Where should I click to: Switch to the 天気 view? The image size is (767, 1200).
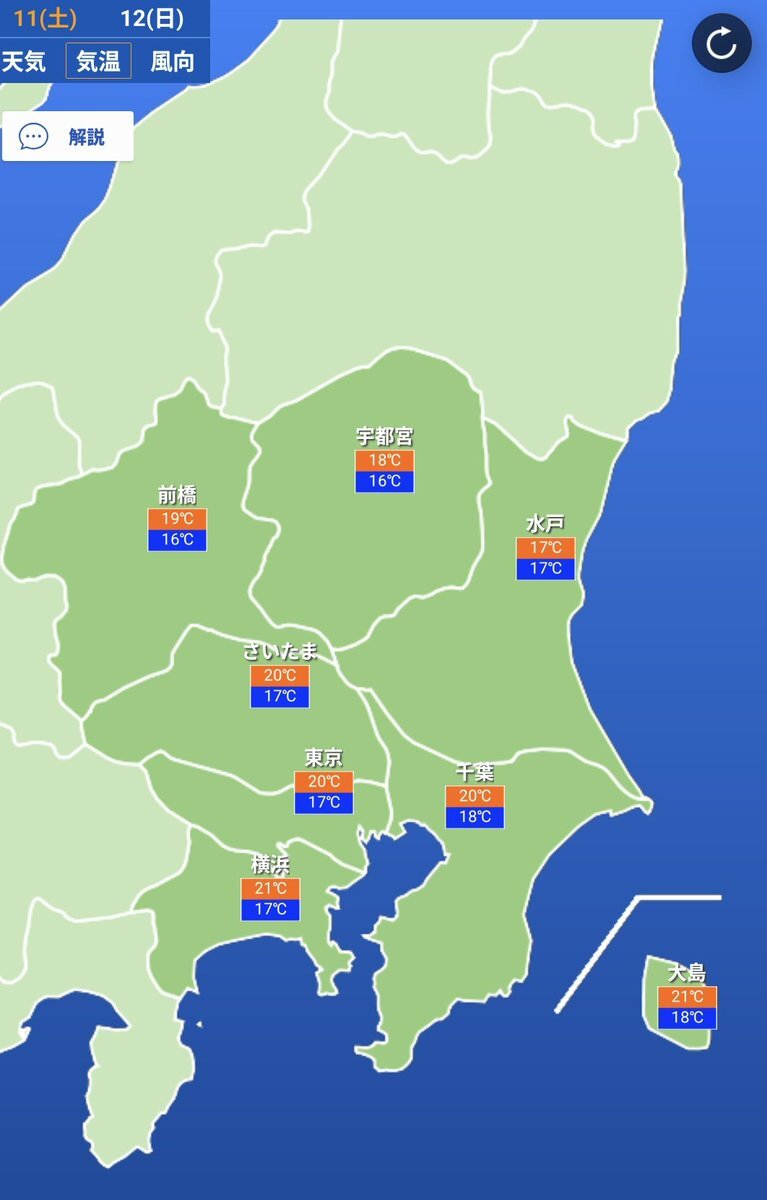click(24, 62)
